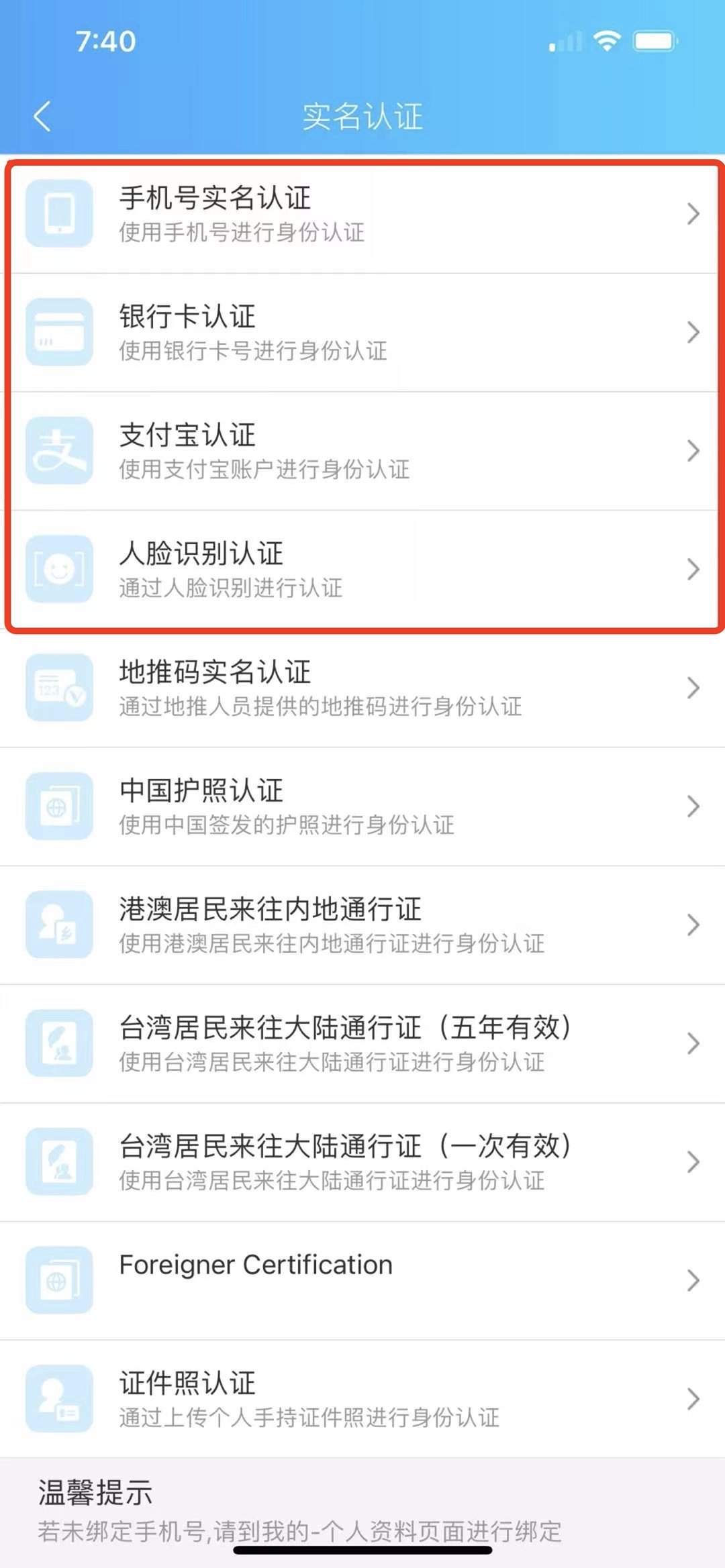Select 中国护照认证
The image size is (725, 1568).
coord(362,806)
